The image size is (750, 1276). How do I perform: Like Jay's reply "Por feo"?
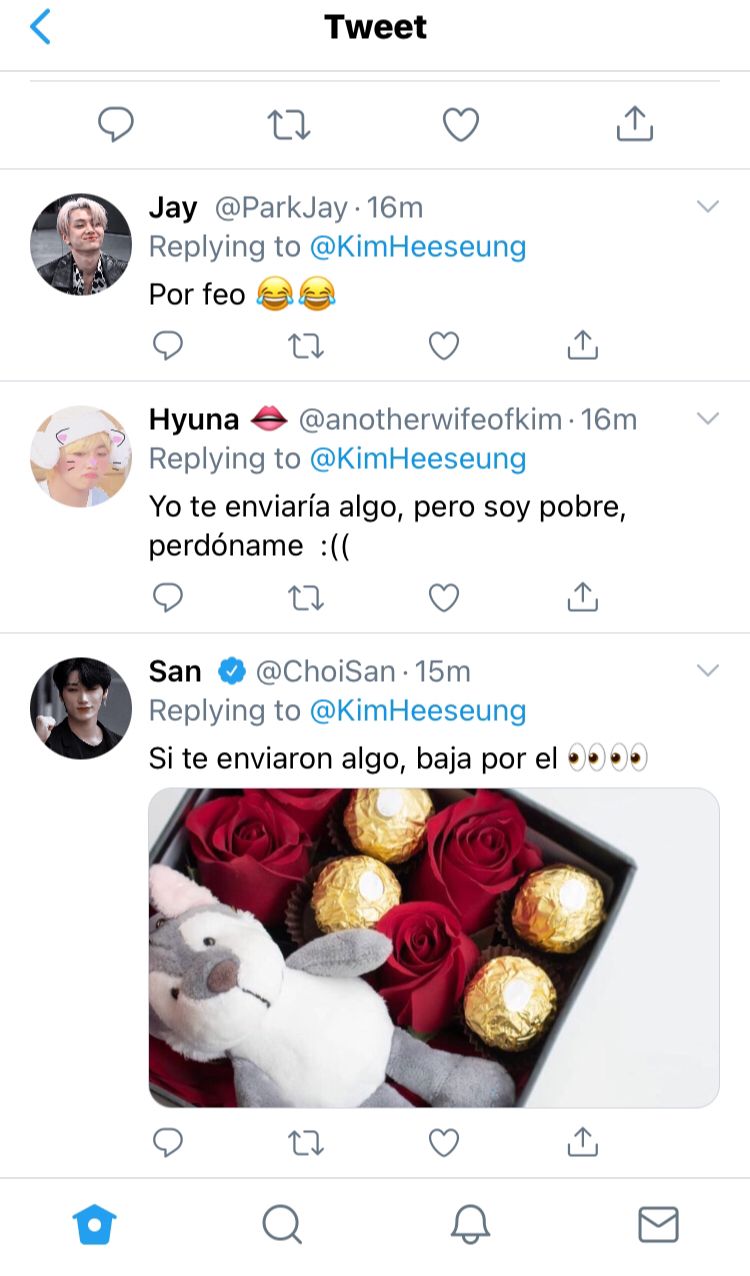pyautogui.click(x=444, y=346)
